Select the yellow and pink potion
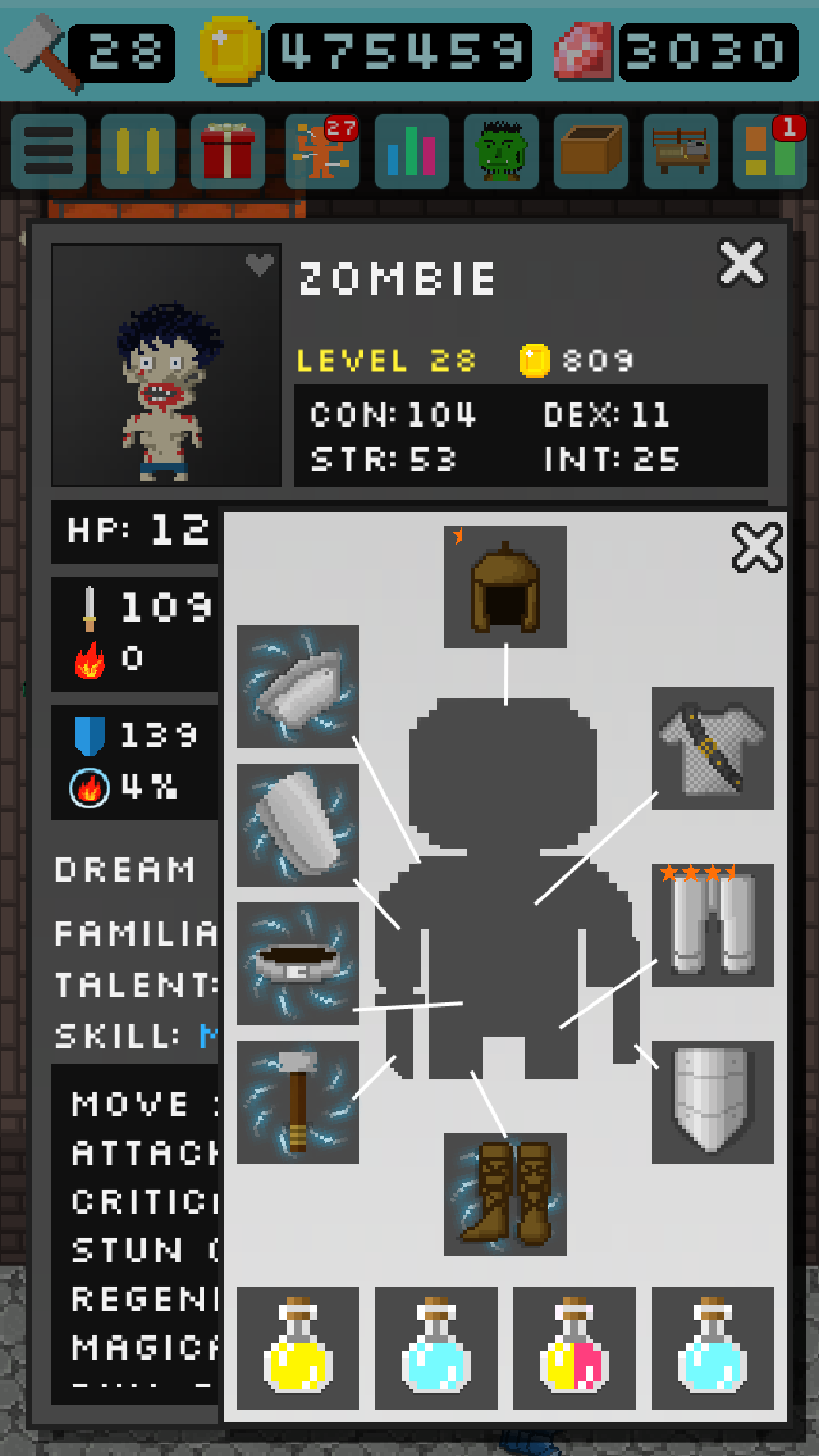 [574, 1348]
